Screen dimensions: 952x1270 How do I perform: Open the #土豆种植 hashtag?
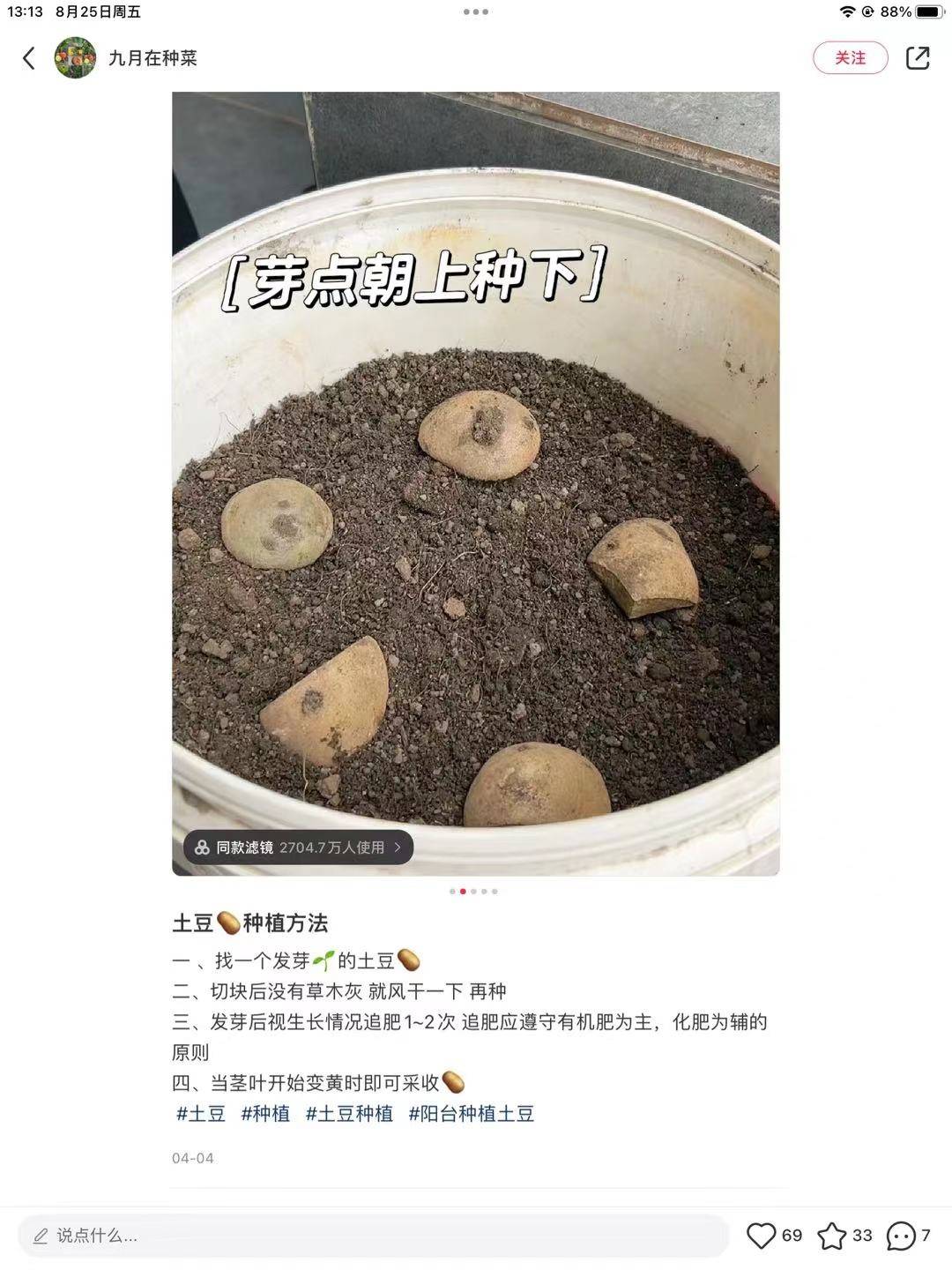click(x=349, y=1114)
